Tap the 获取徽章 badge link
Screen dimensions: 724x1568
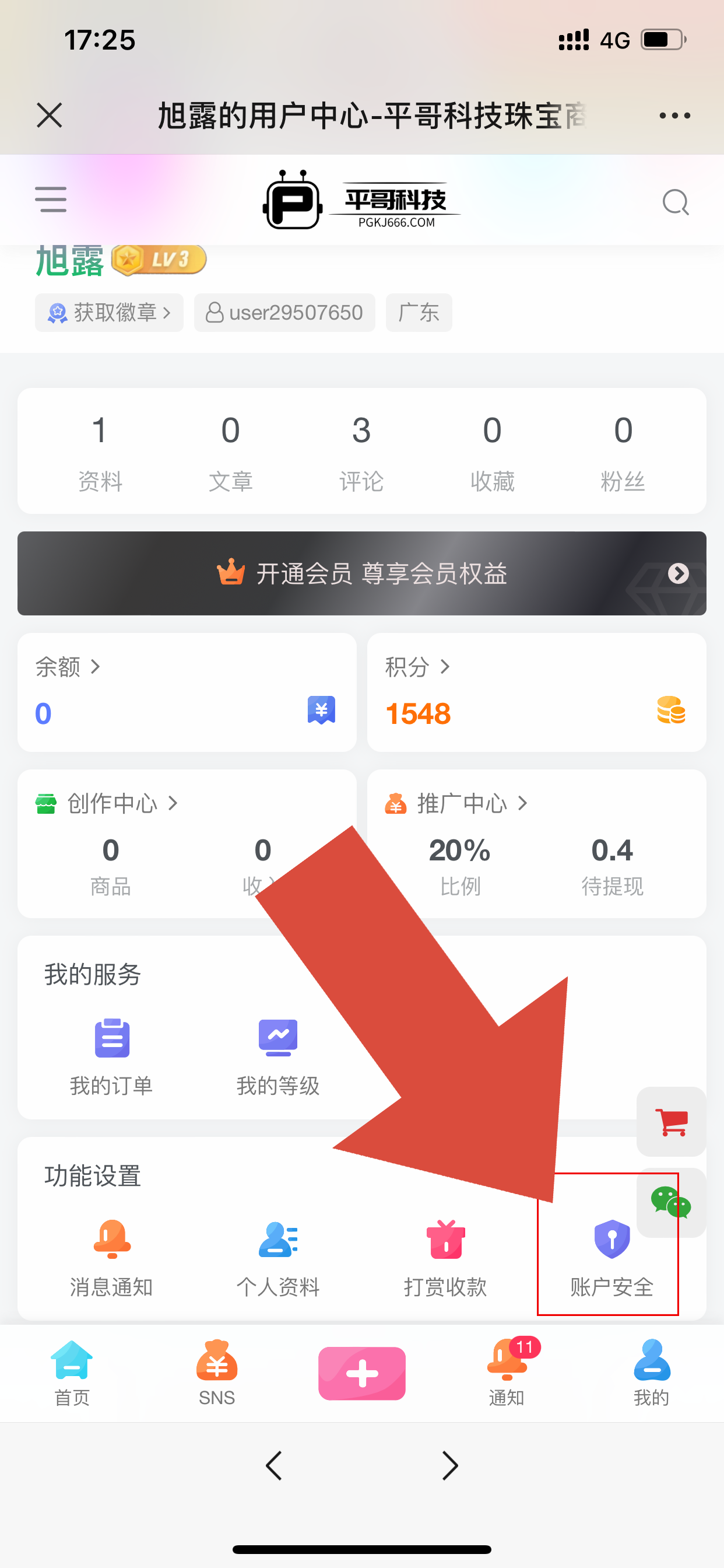tap(109, 312)
